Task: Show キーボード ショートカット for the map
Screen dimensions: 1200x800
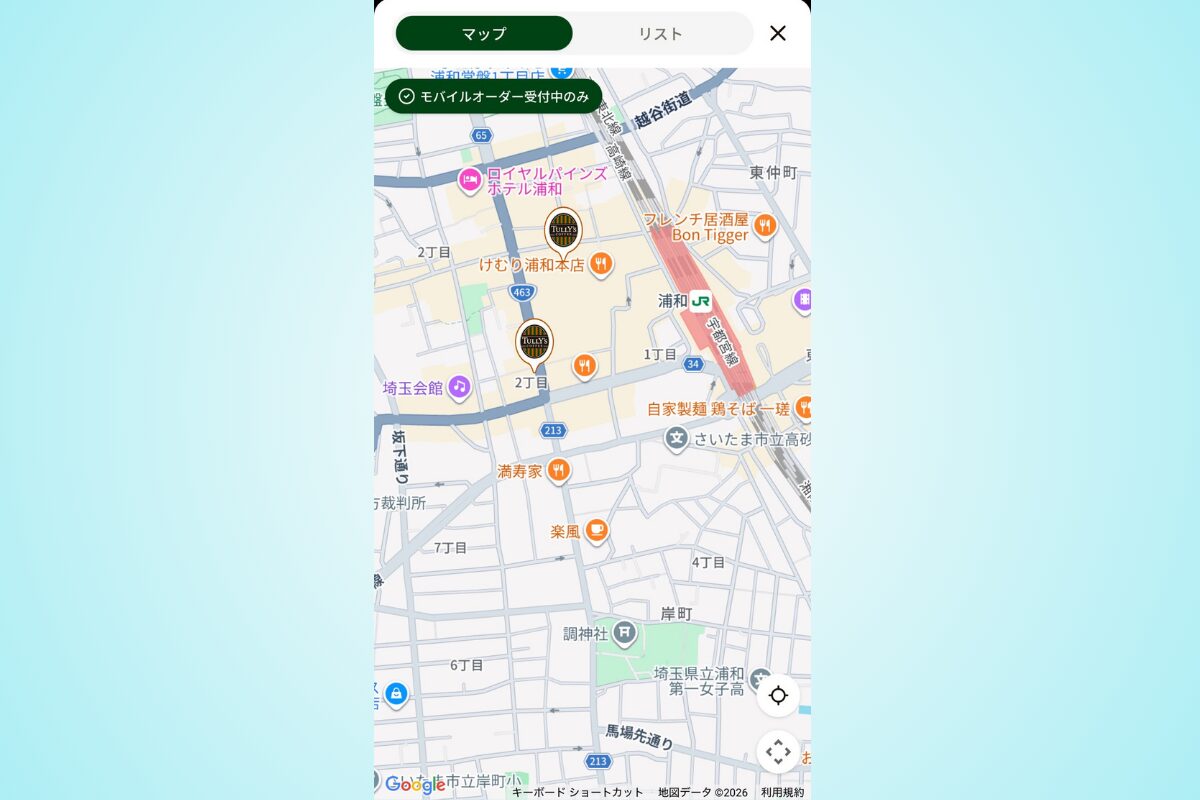Action: coord(578,792)
